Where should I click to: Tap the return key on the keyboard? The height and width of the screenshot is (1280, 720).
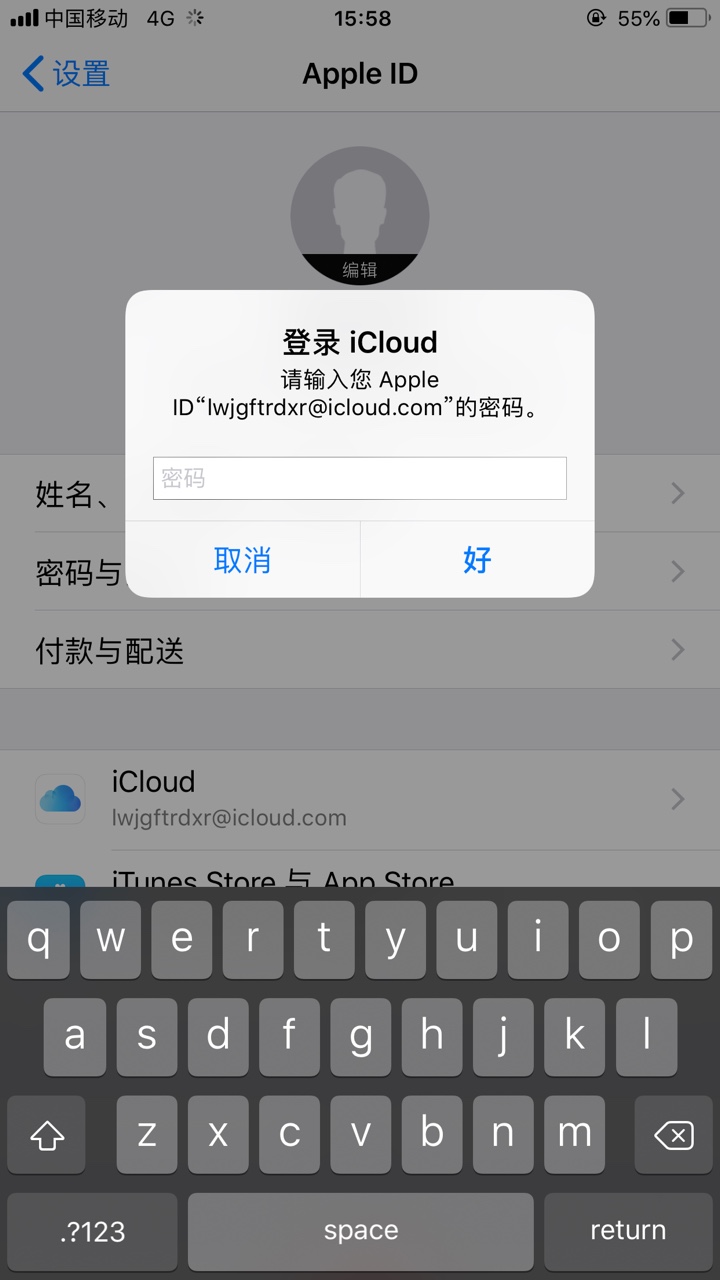[628, 1230]
